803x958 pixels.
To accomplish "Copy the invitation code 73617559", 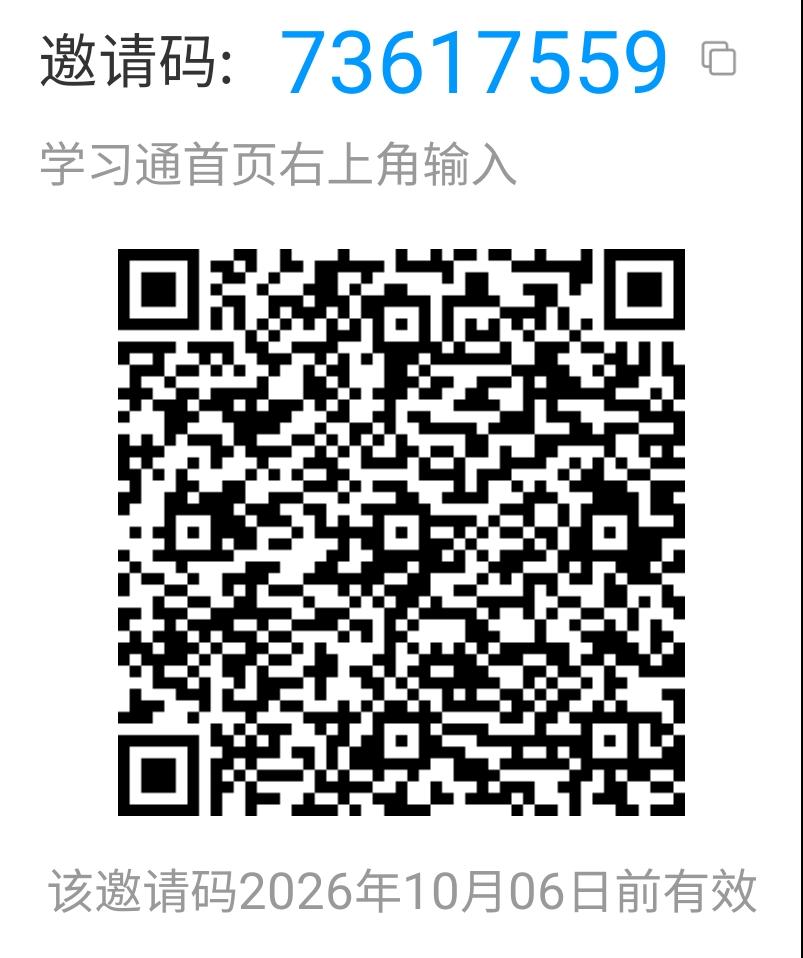I will pos(718,59).
